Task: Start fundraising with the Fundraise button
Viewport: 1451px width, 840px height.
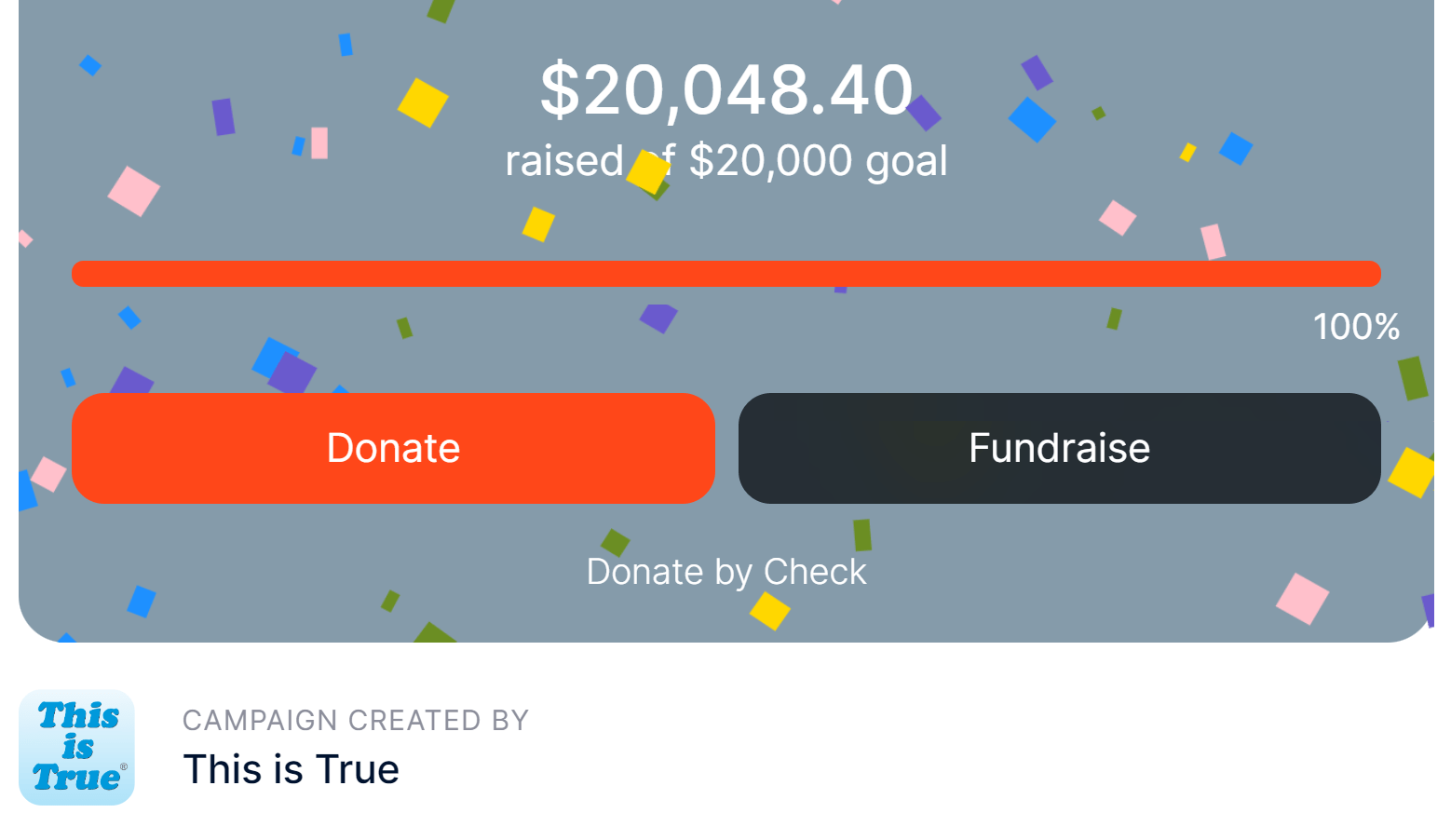Action: pos(1059,448)
